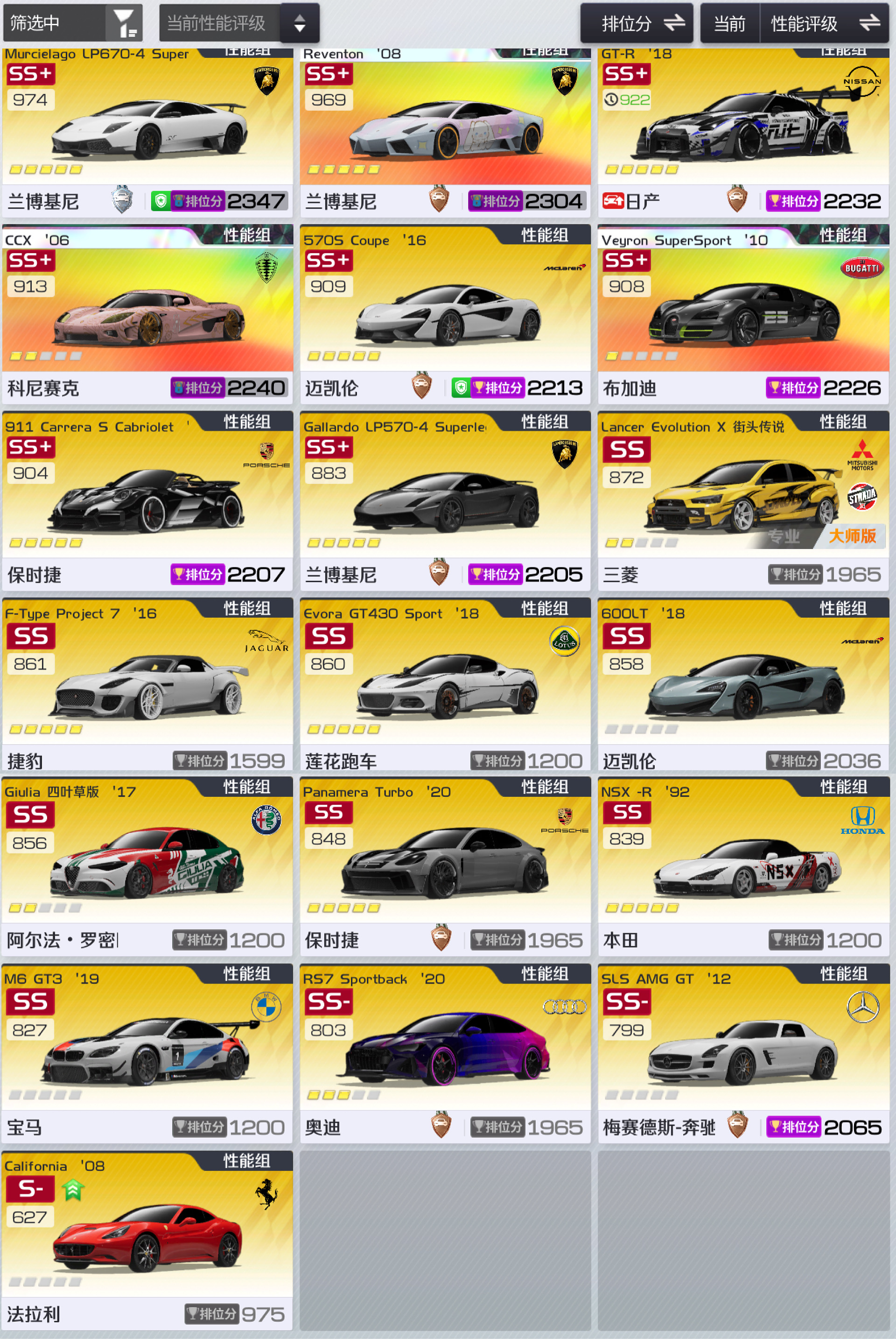The image size is (896, 1339).
Task: Open the SLS AMG GT '12 card
Action: [x=743, y=1054]
